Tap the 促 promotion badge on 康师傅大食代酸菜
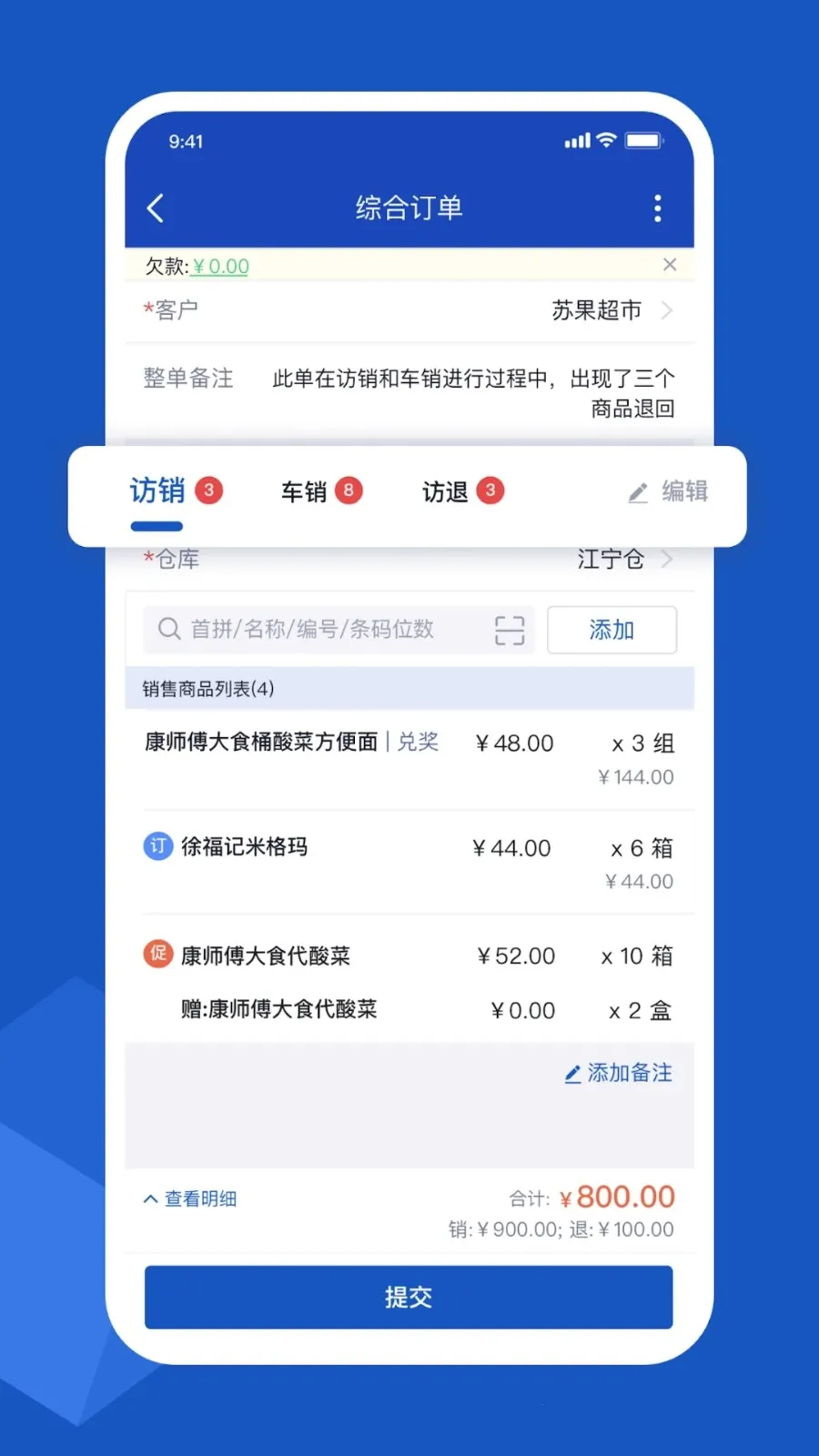The image size is (819, 1456). pos(157,955)
